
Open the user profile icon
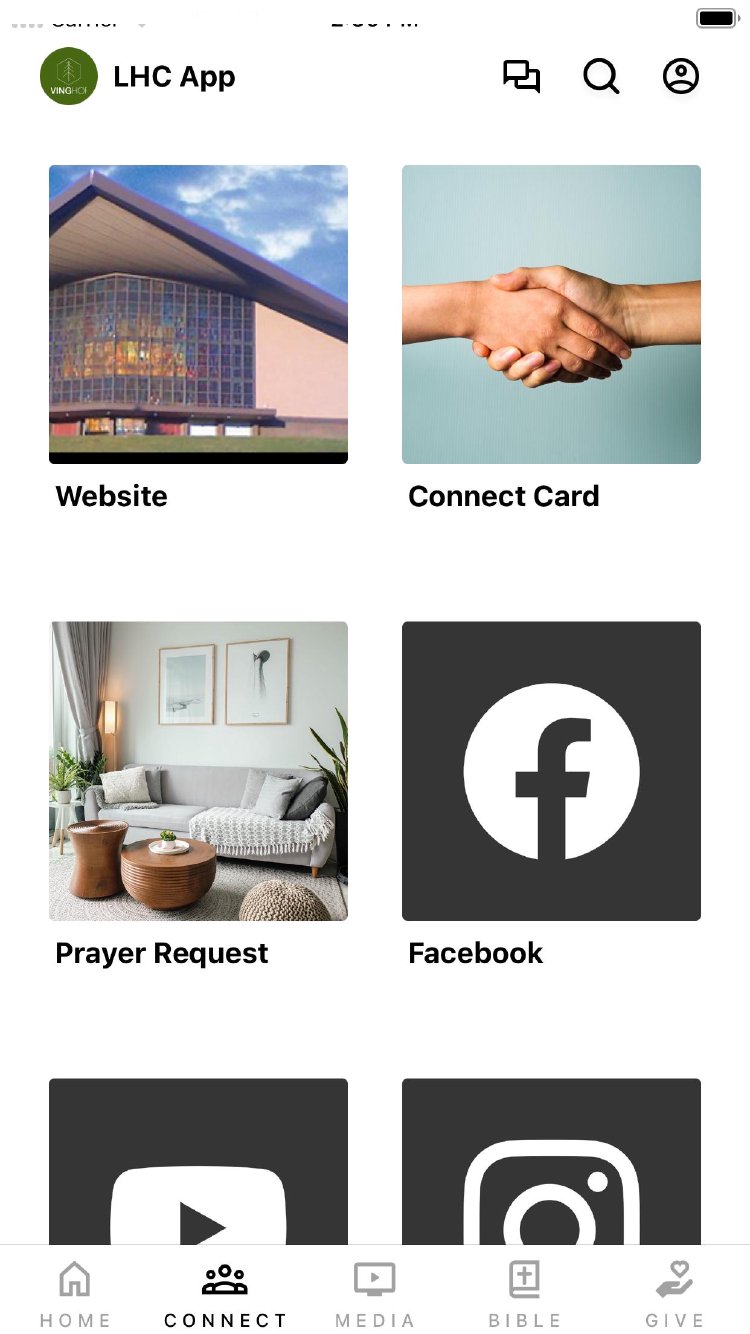point(681,77)
